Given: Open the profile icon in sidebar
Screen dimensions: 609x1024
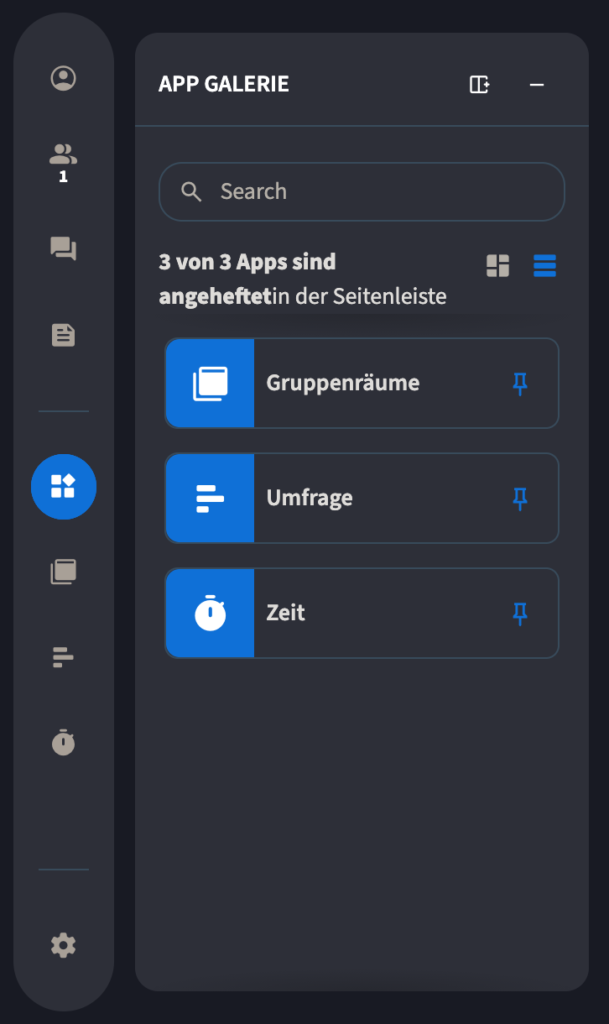Looking at the screenshot, I should 63,78.
